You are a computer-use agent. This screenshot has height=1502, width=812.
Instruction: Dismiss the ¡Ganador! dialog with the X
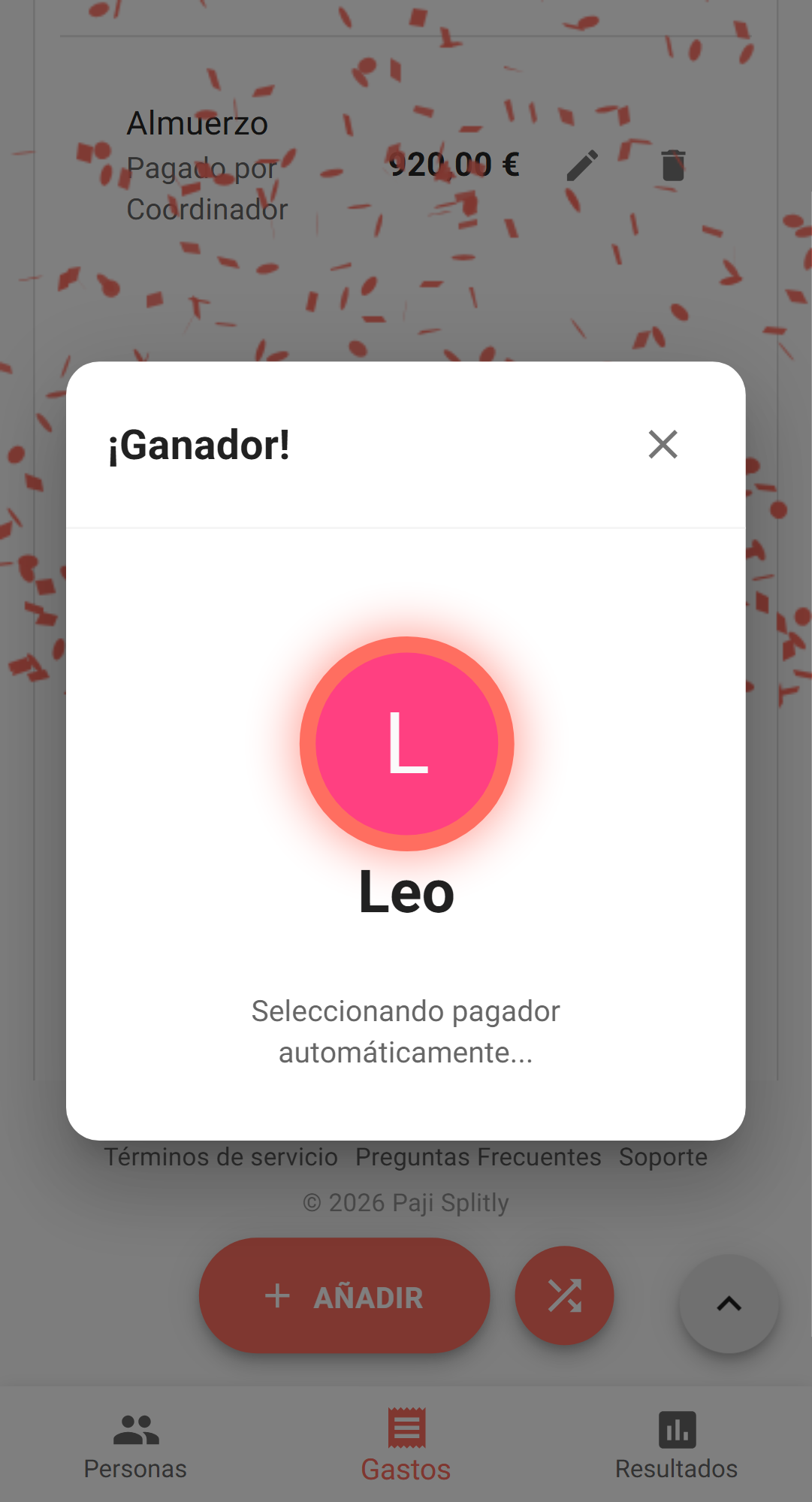(663, 445)
